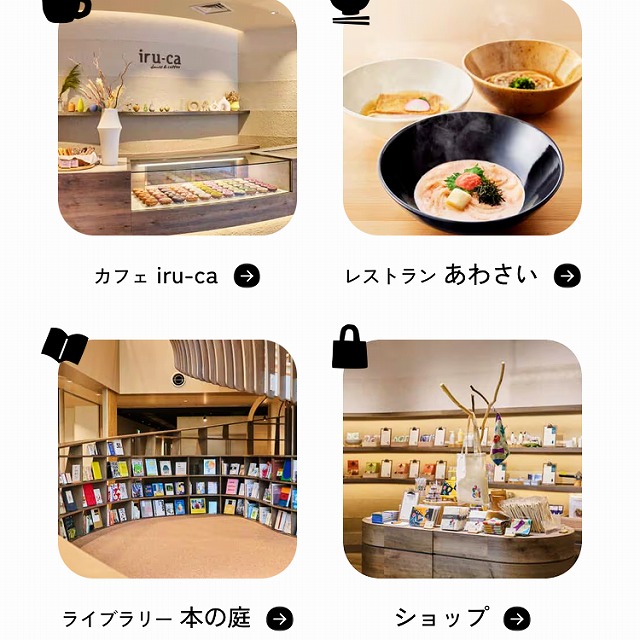
Task: Open the ショップ photo tile
Action: pyautogui.click(x=462, y=458)
